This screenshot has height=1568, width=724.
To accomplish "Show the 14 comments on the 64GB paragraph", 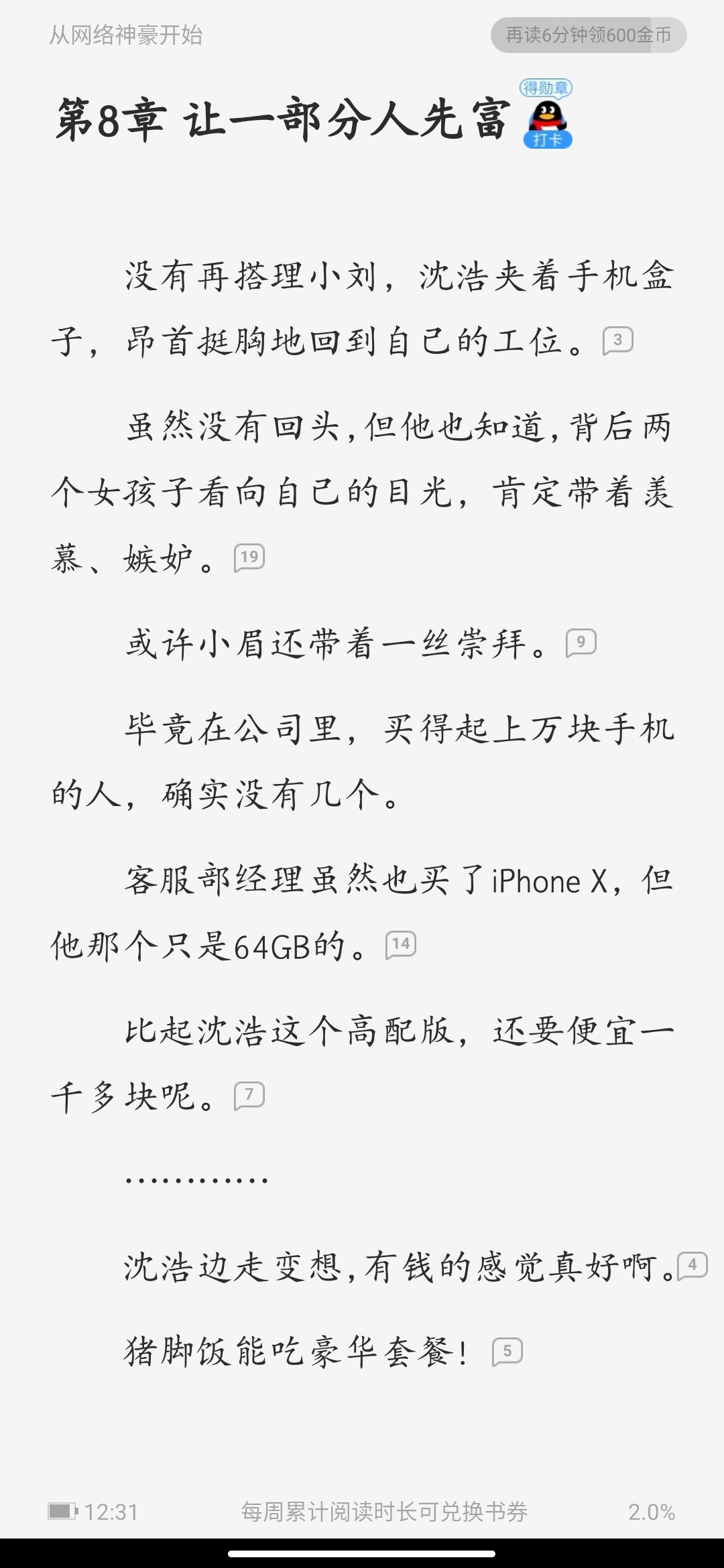I will [401, 945].
